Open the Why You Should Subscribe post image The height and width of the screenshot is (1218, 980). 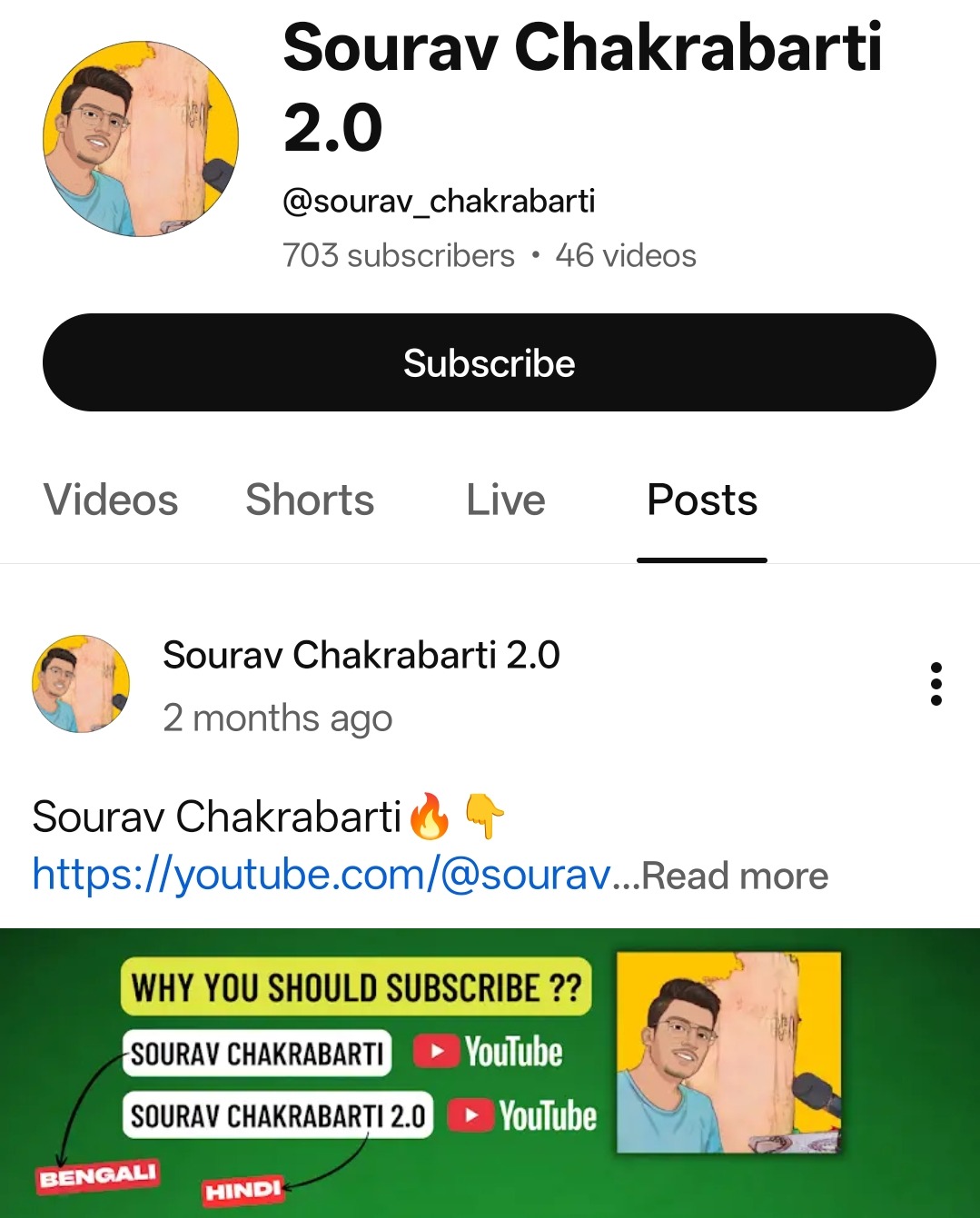tap(490, 1072)
